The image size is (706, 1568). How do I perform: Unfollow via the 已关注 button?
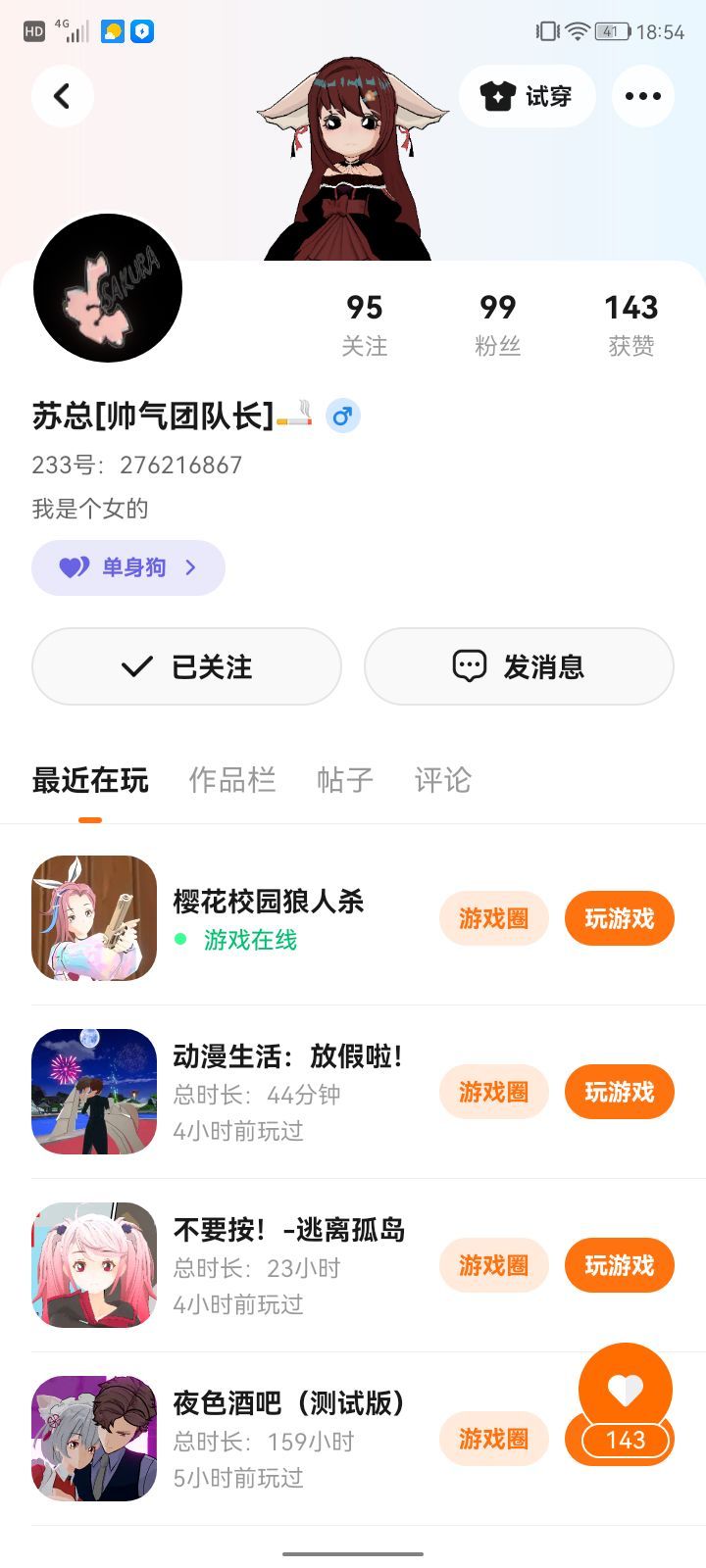[186, 666]
